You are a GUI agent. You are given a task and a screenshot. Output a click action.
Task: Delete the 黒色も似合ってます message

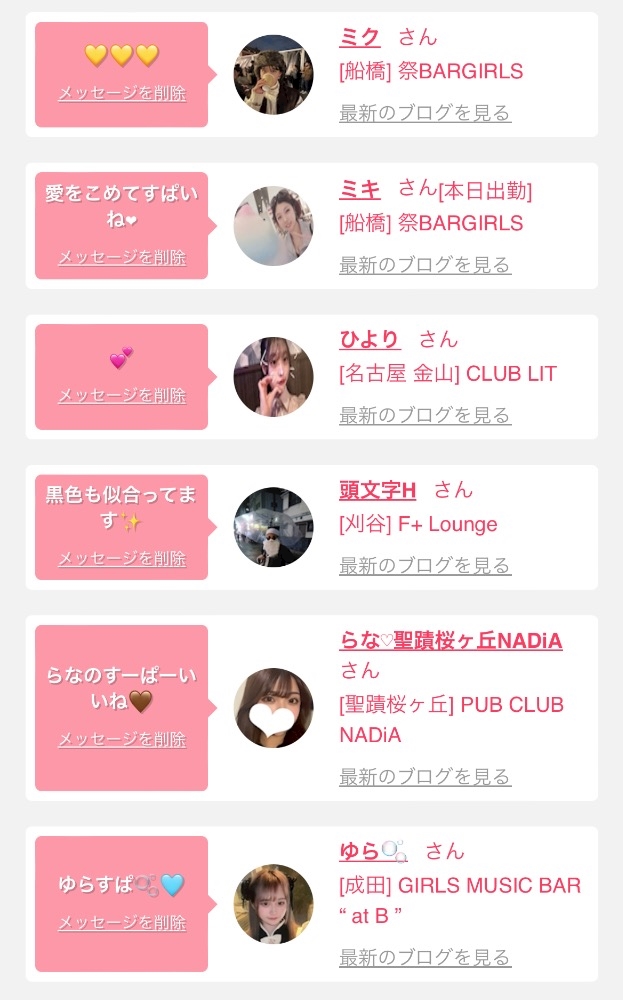point(122,559)
